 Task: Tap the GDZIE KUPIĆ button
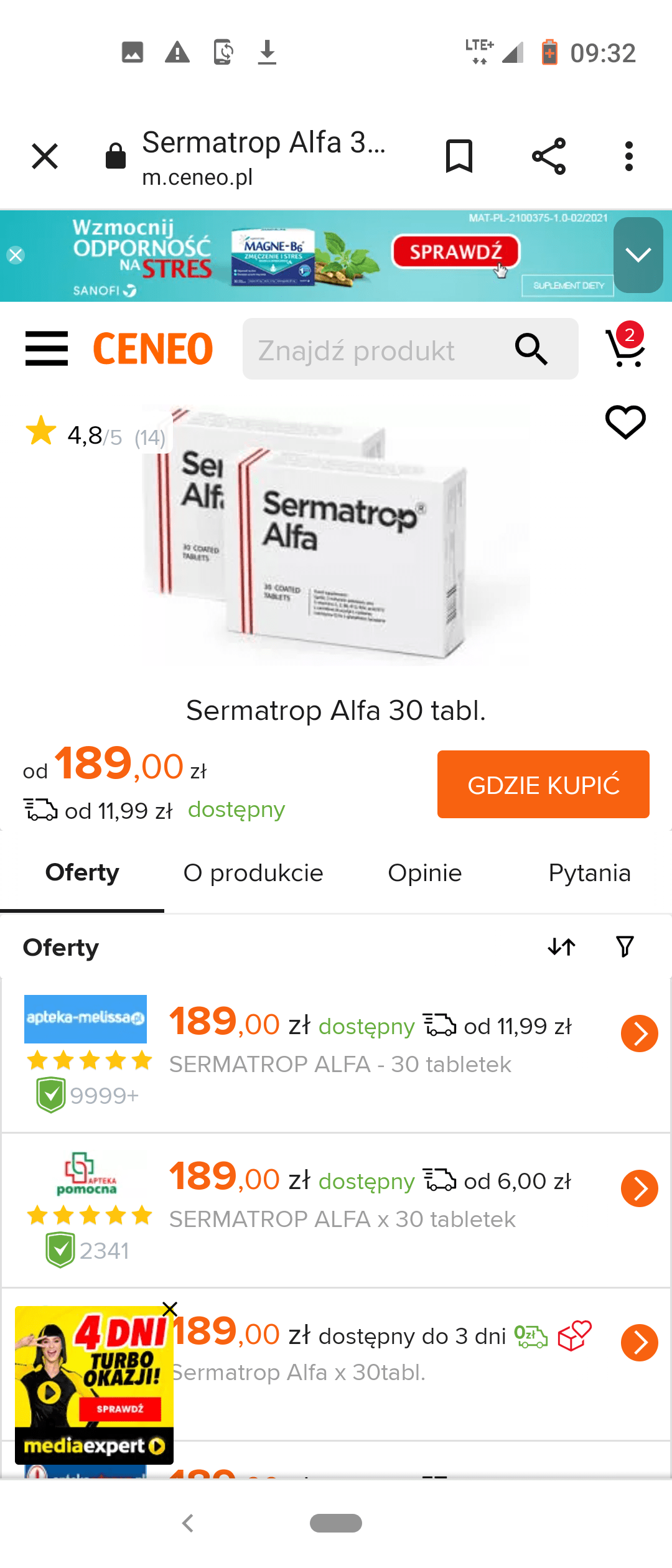(543, 784)
